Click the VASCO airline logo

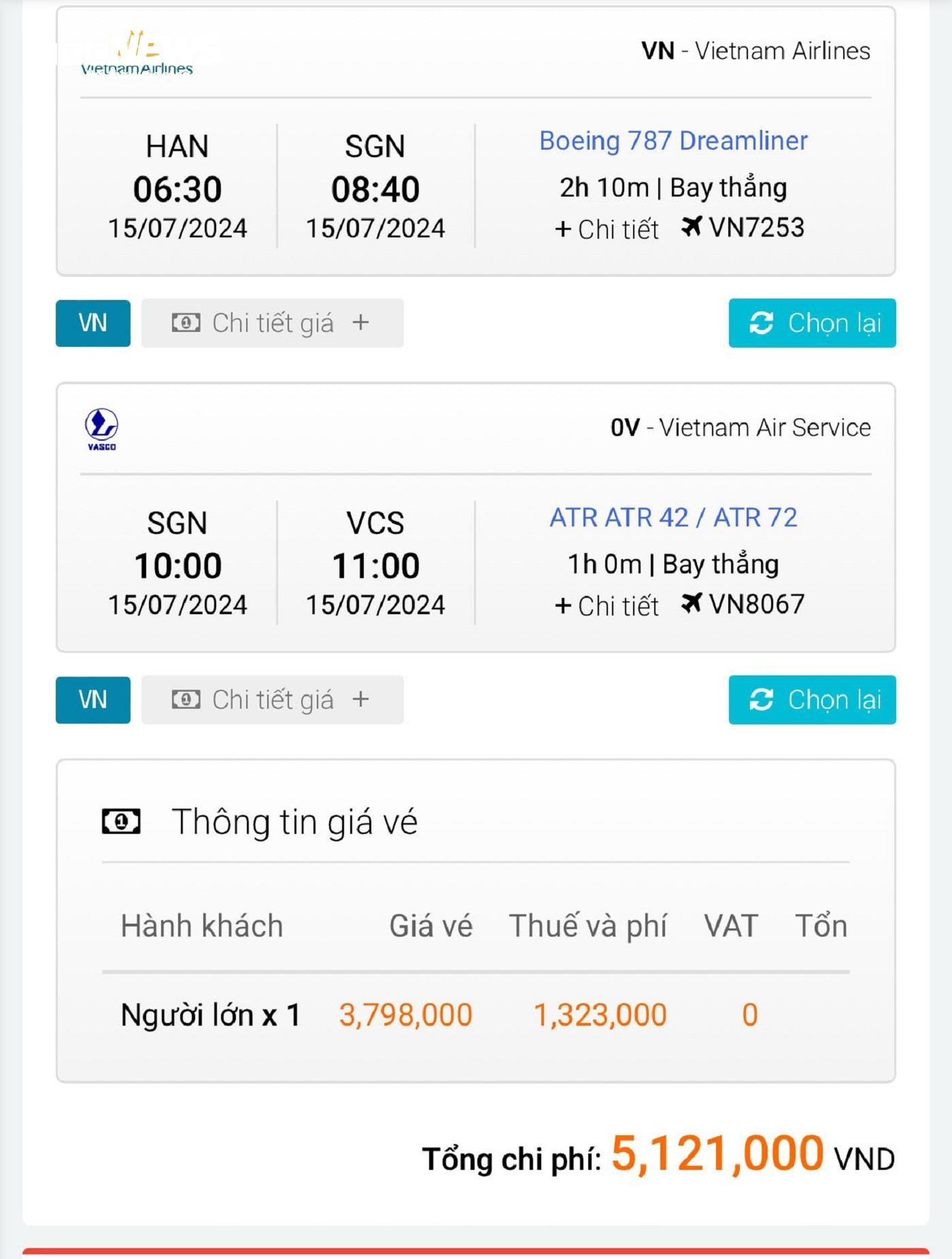click(102, 429)
